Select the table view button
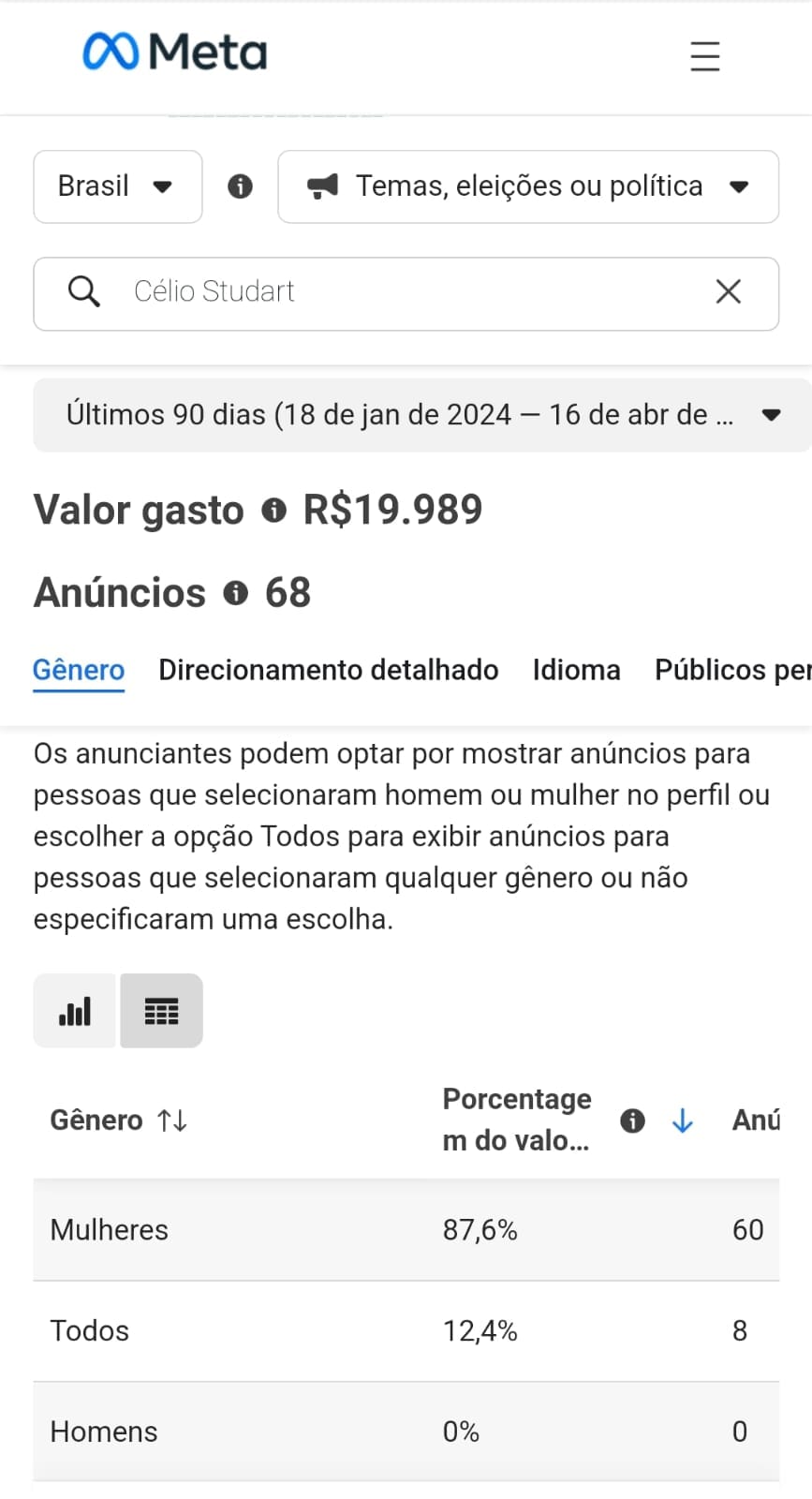The image size is (812, 1499). click(161, 1011)
